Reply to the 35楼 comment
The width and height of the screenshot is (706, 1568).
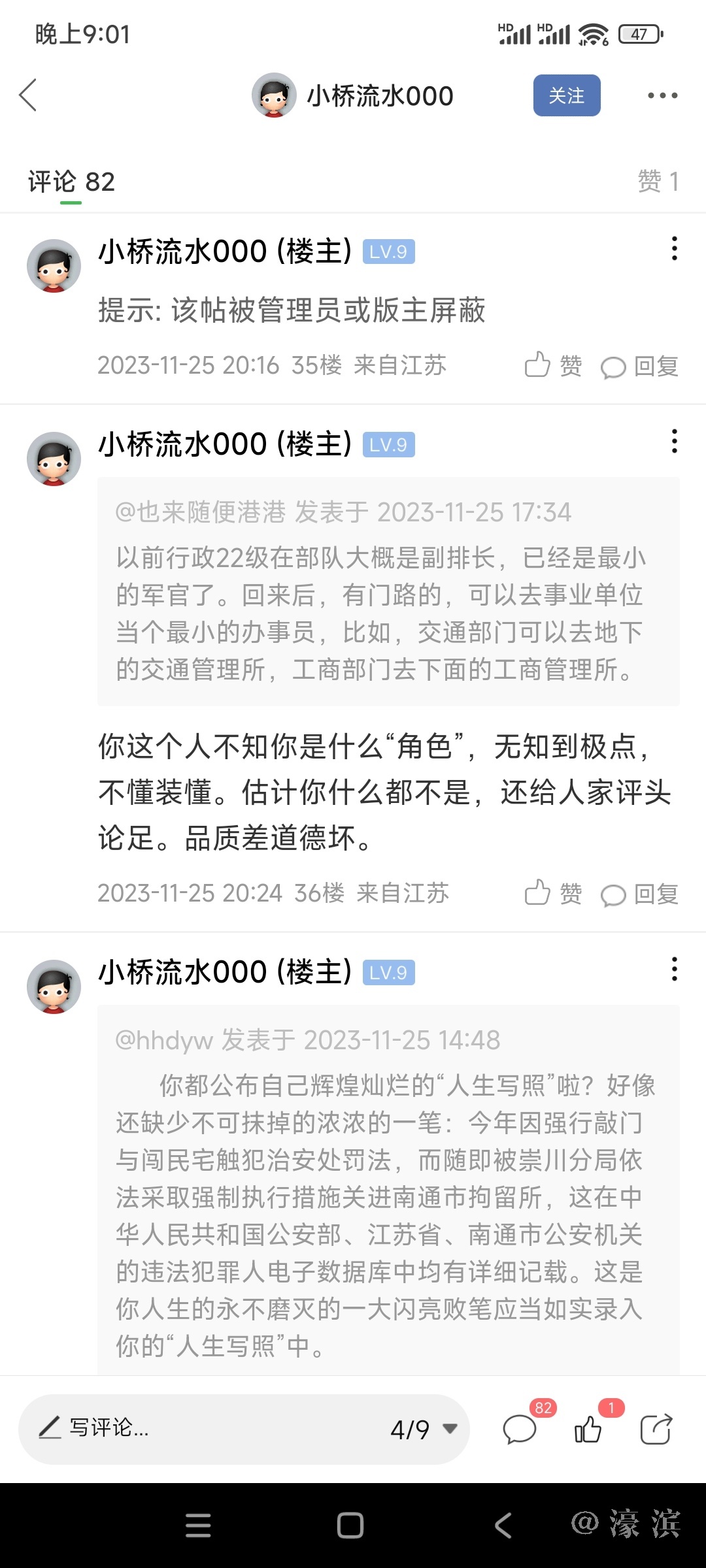[639, 366]
